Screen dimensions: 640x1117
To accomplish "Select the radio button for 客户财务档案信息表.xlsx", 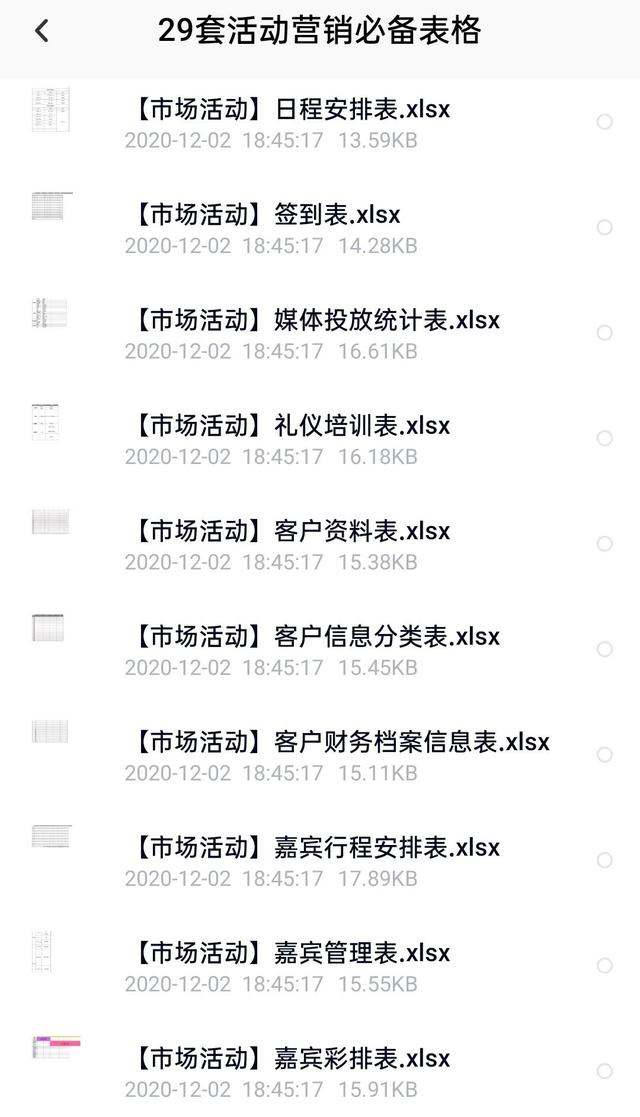I will pos(604,754).
